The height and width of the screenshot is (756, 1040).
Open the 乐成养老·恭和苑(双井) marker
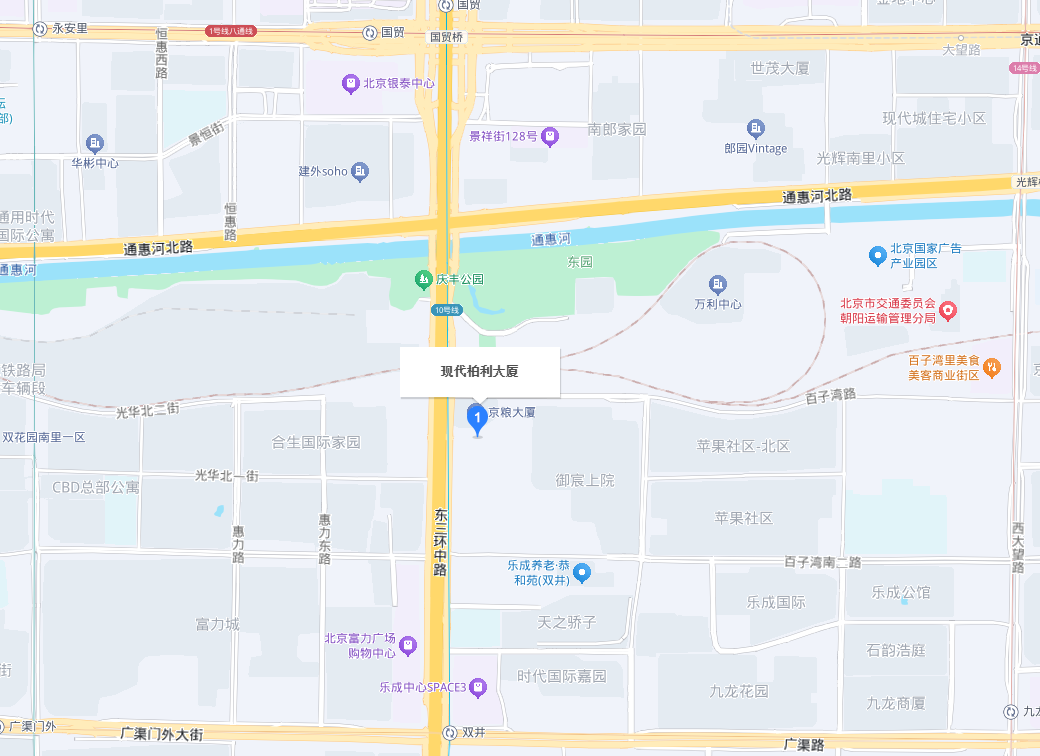tap(582, 572)
